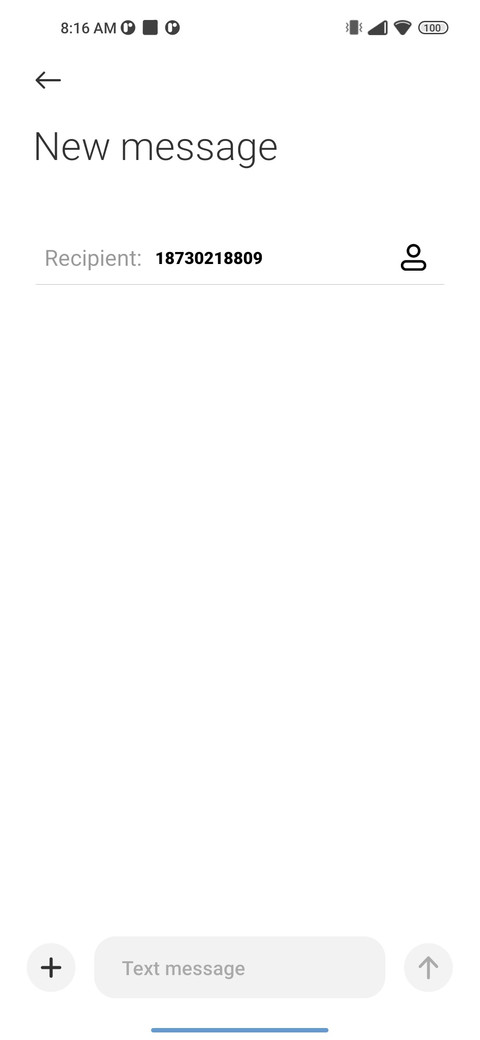480x1040 pixels.
Task: Open attachments with the plus button
Action: (x=51, y=968)
